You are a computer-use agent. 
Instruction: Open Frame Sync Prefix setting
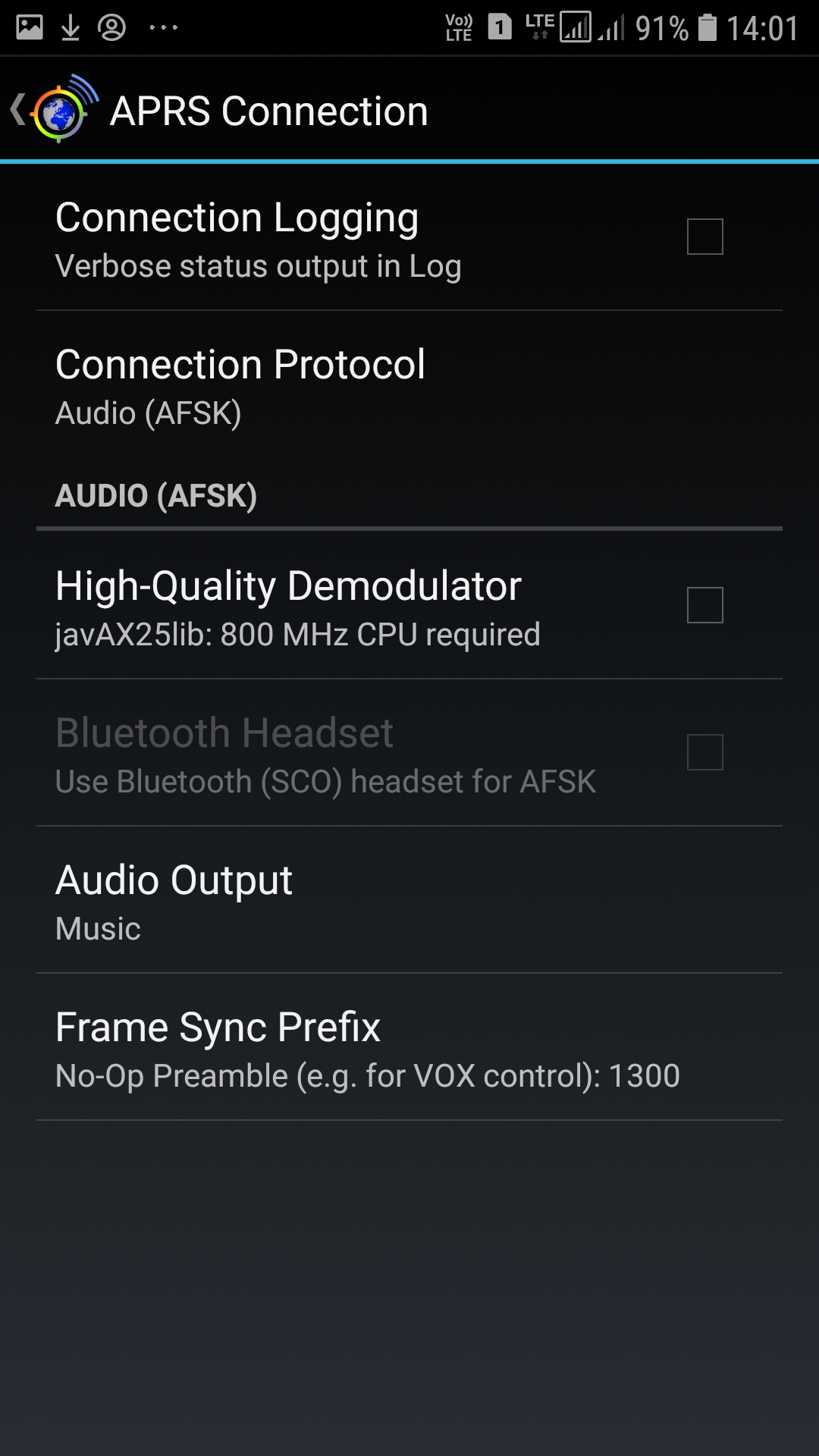tap(409, 1048)
